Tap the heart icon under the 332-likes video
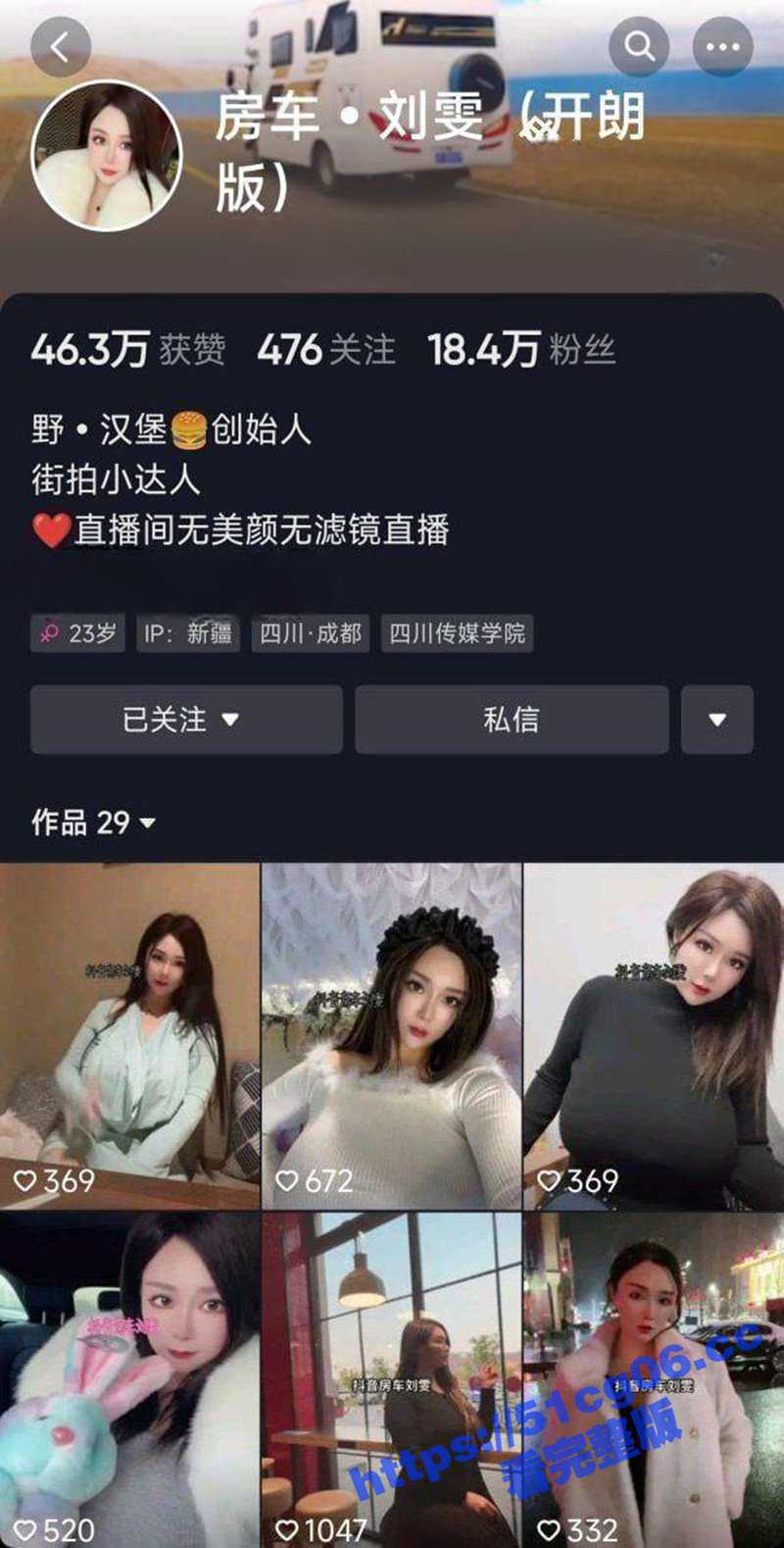The image size is (784, 1548). (x=552, y=1528)
